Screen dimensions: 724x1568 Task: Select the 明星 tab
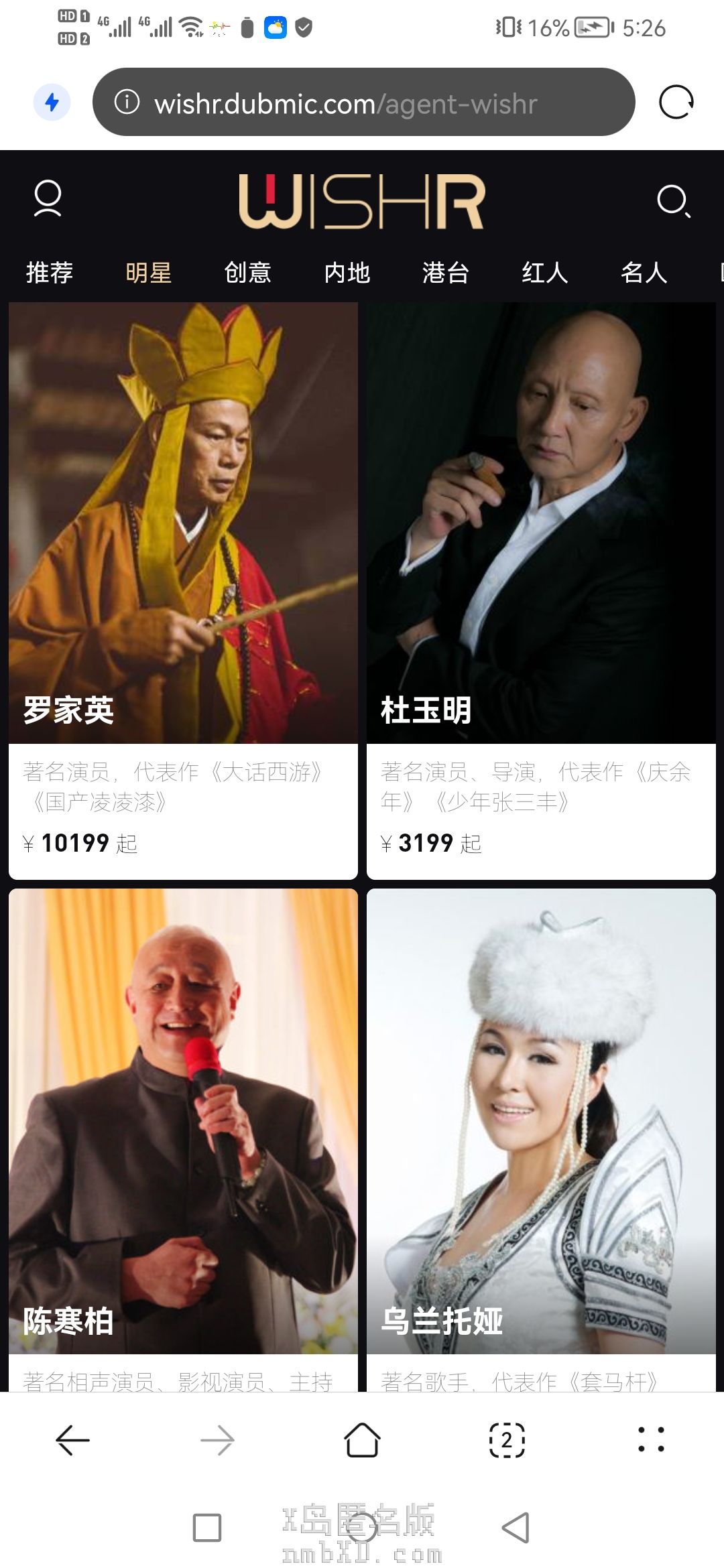pos(149,273)
